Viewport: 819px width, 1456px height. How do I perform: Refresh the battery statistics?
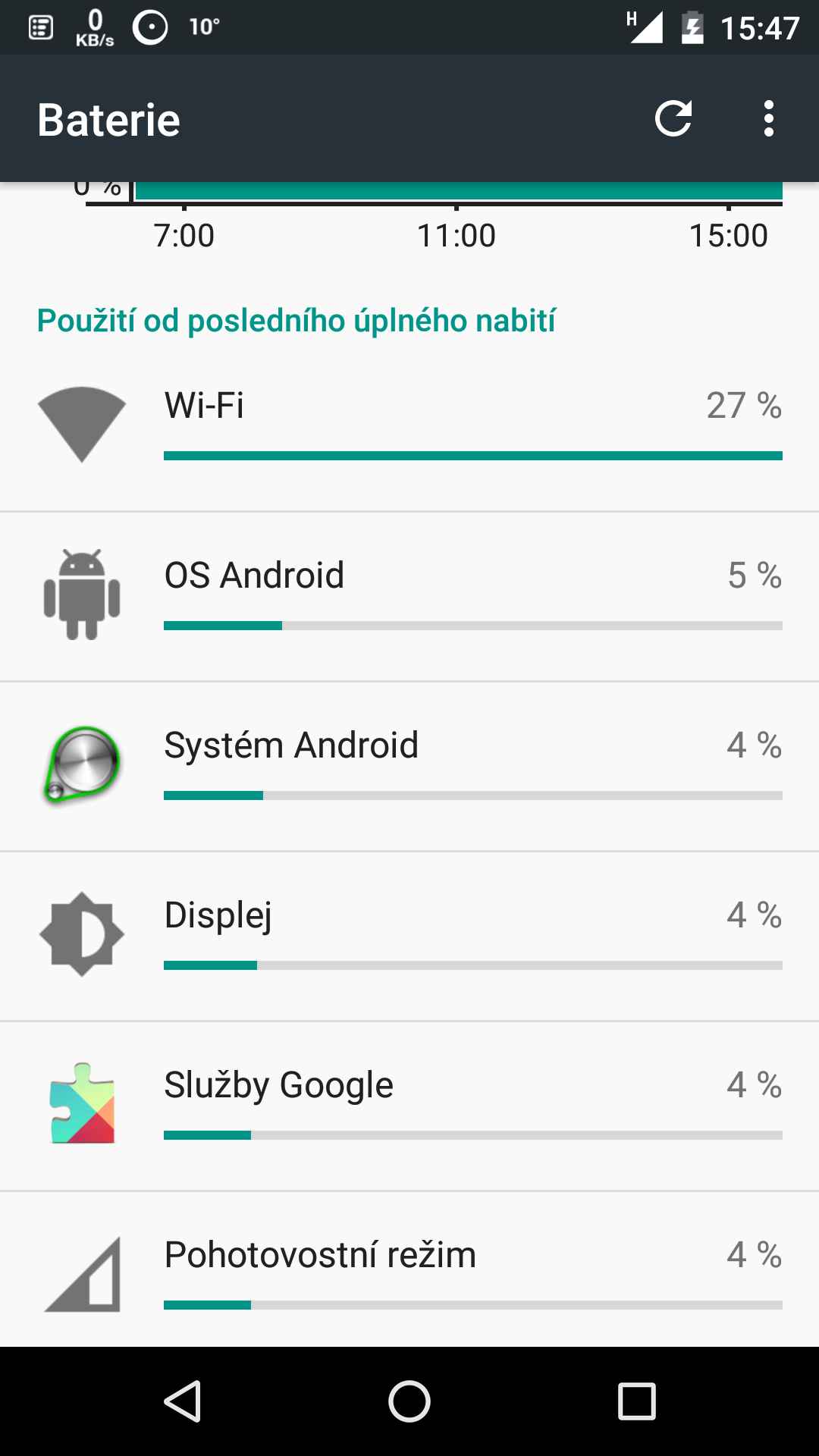[x=673, y=119]
